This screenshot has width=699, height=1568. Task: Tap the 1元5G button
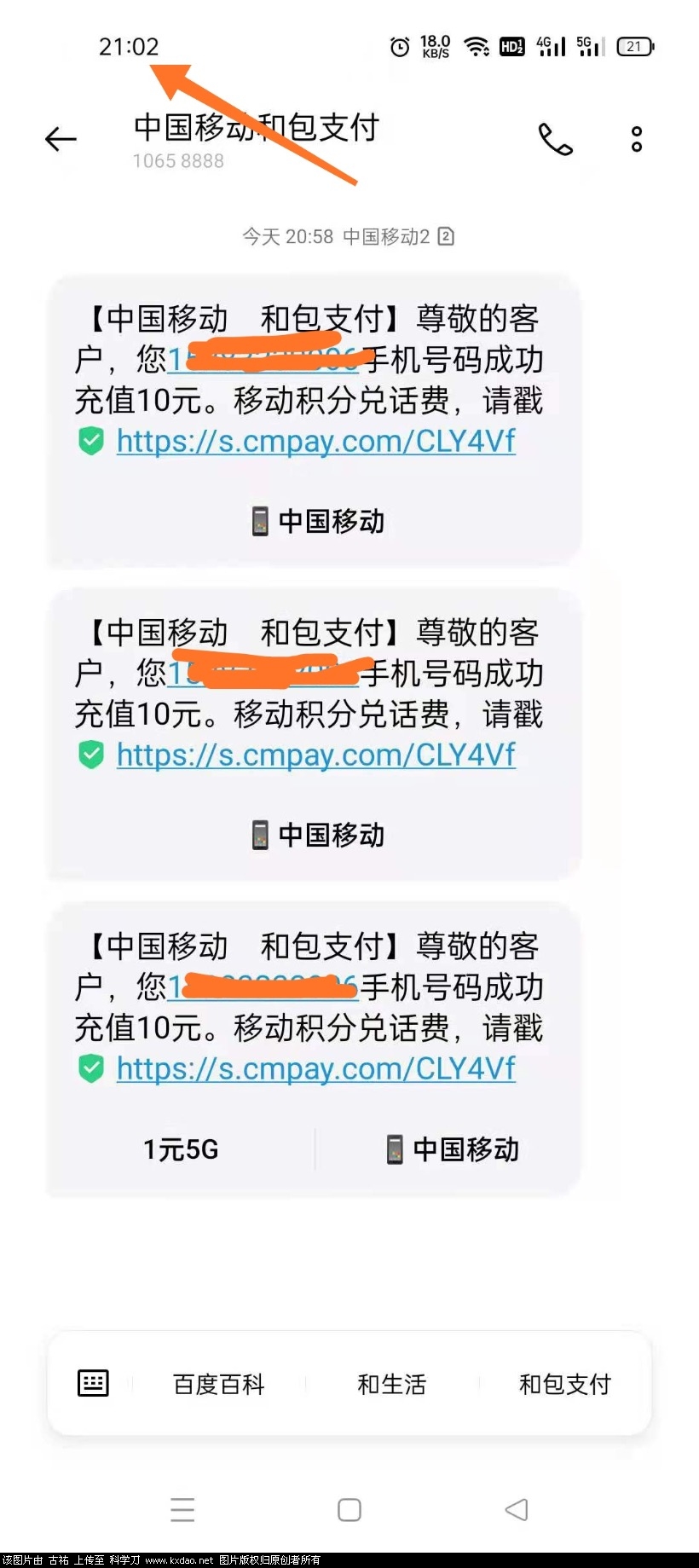(181, 1149)
